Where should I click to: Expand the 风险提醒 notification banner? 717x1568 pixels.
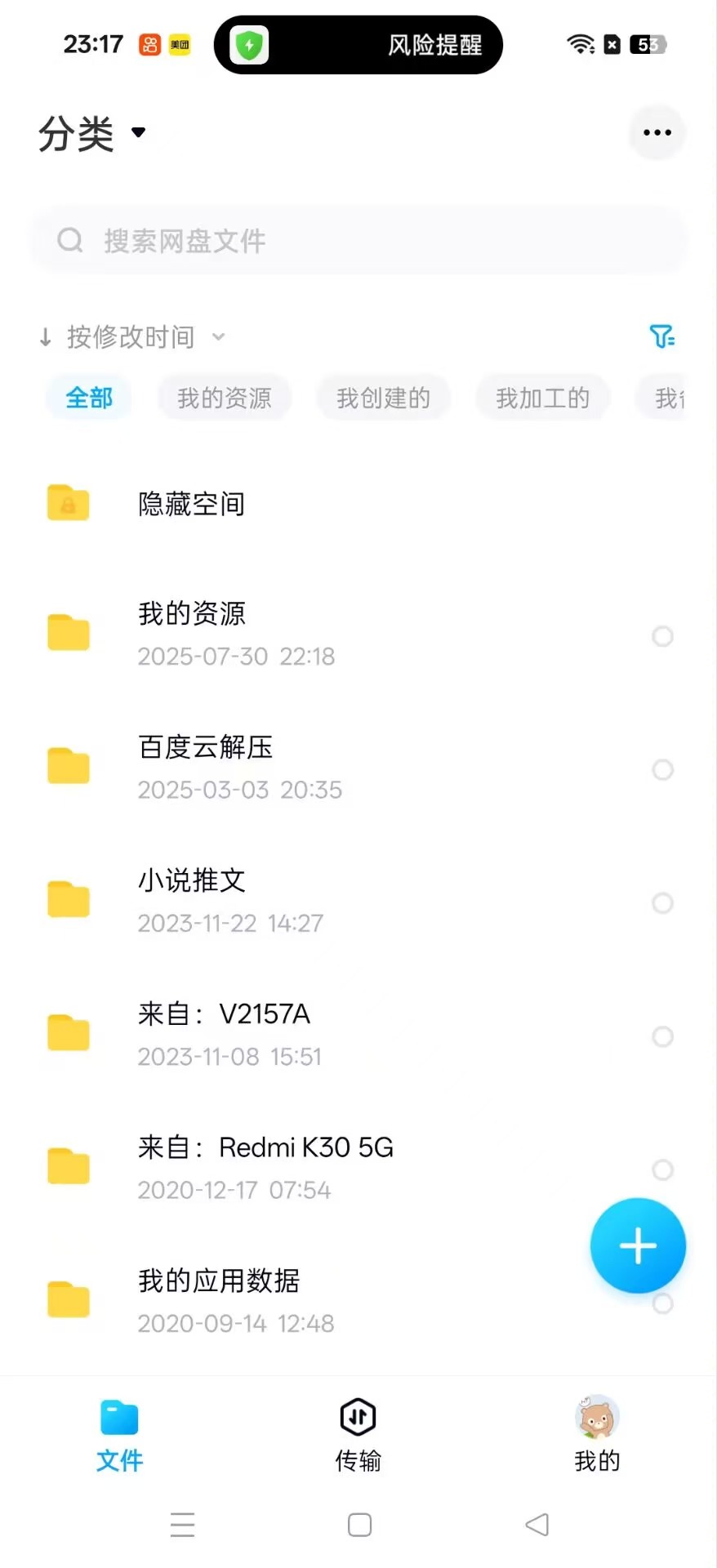pyautogui.click(x=358, y=45)
